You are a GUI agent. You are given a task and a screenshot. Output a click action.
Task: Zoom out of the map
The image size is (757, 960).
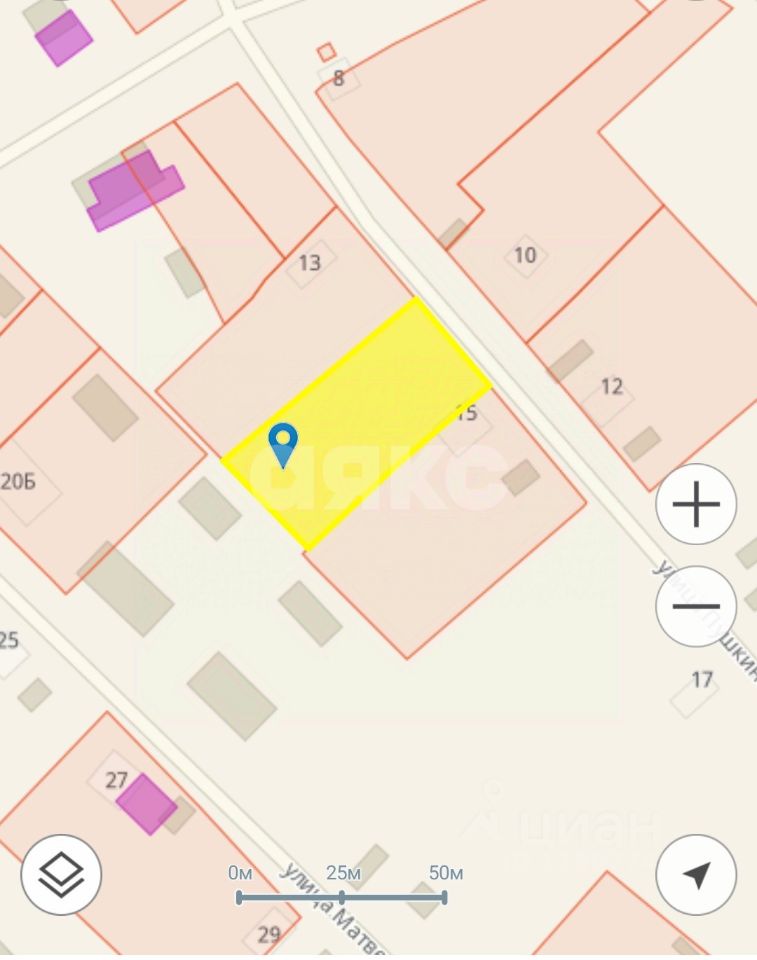[696, 605]
